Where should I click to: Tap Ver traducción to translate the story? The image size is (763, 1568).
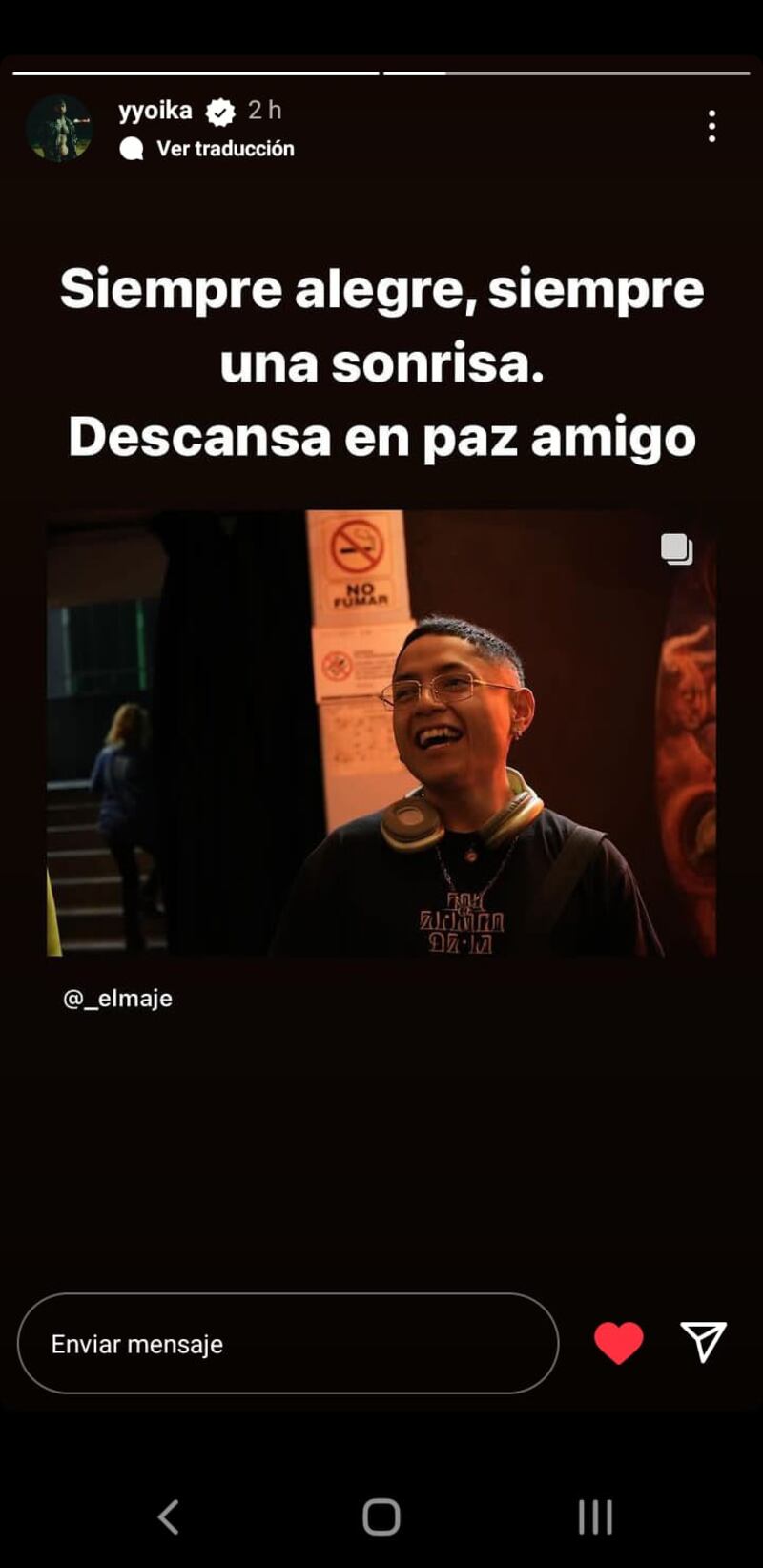[224, 149]
